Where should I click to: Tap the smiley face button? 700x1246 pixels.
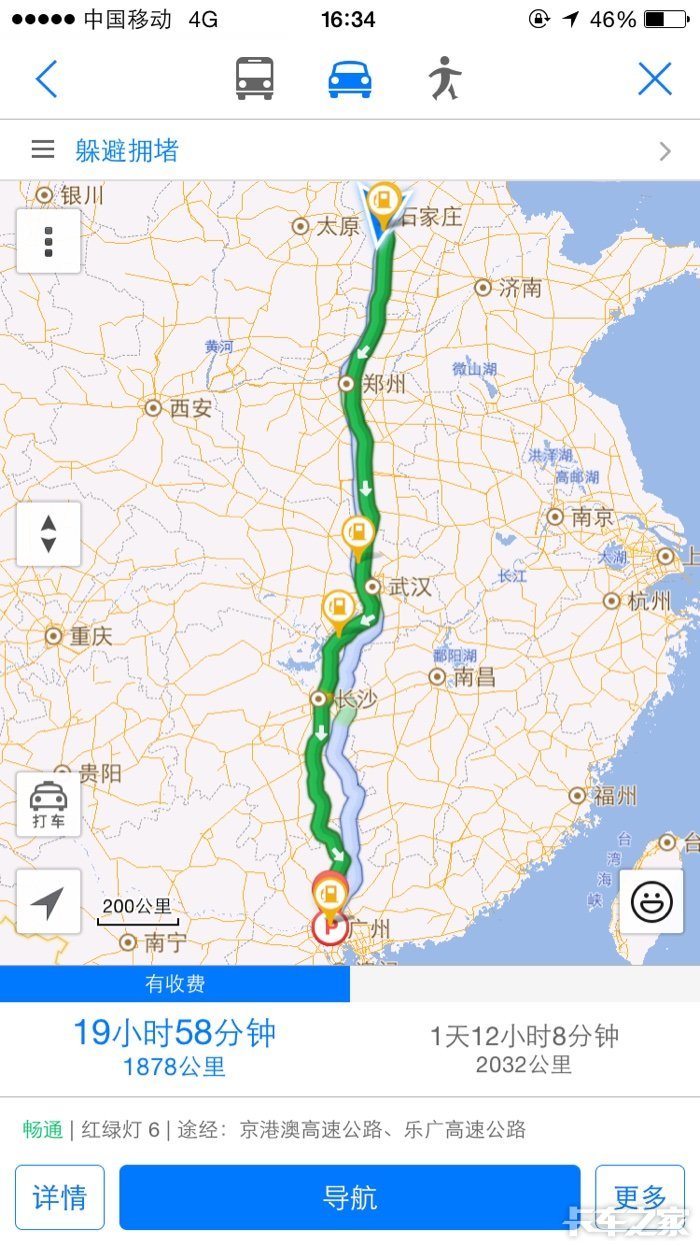pyautogui.click(x=651, y=902)
